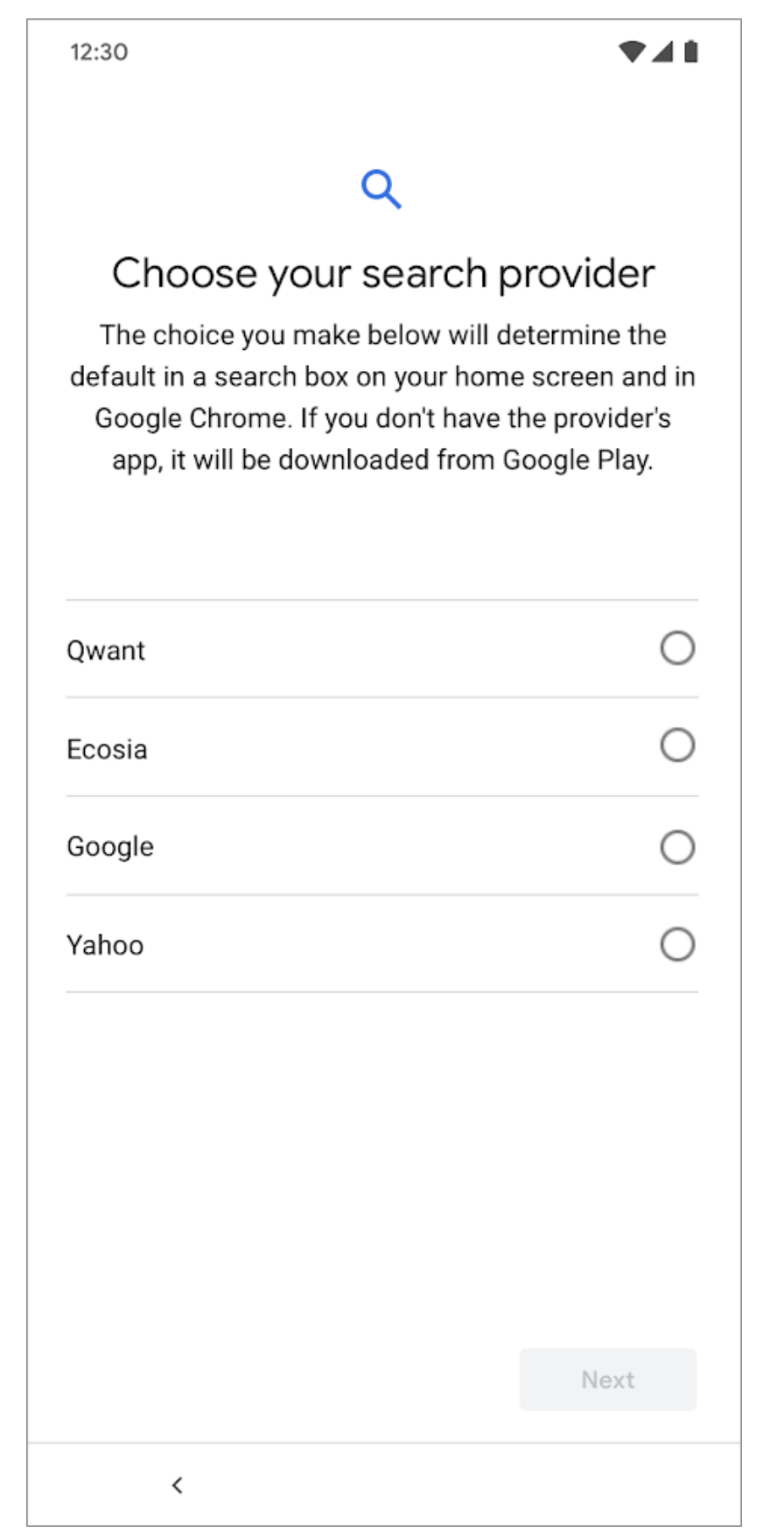Select the Yahoo option

point(381,944)
